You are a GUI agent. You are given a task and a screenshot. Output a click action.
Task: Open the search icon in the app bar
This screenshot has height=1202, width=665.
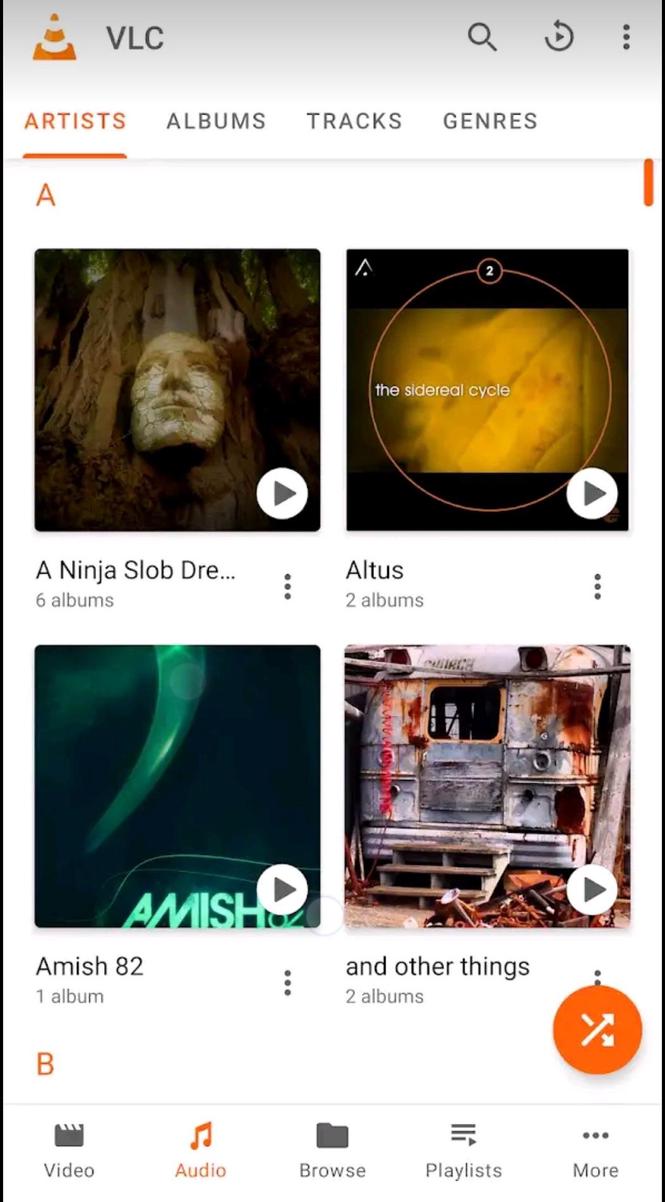coord(482,38)
